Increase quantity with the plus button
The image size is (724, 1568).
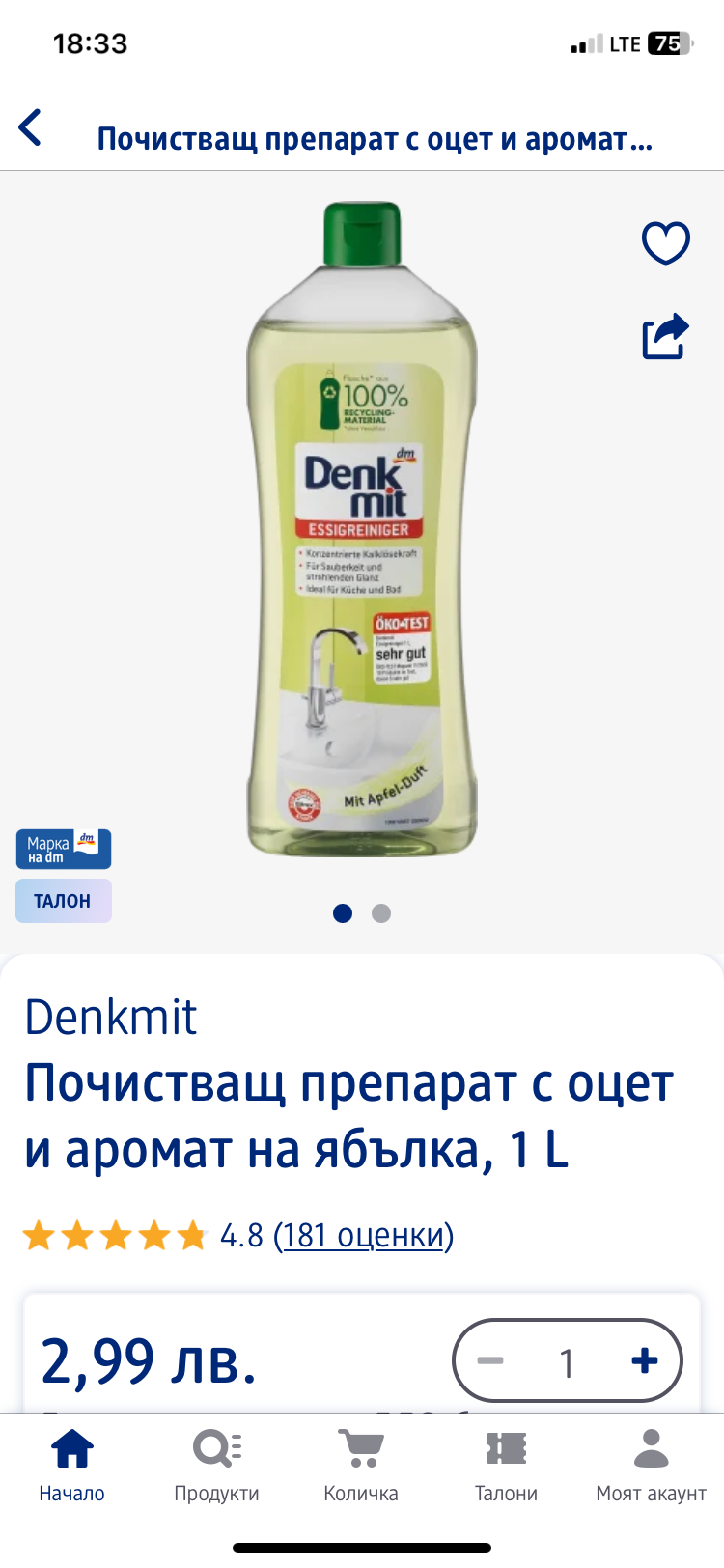click(x=644, y=1361)
